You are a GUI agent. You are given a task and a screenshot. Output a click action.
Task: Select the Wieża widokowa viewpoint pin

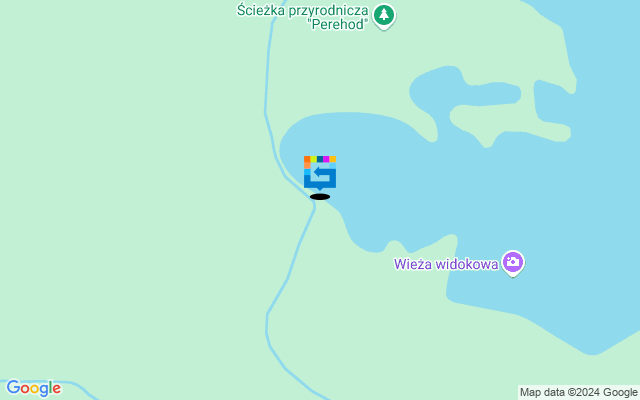tap(513, 262)
